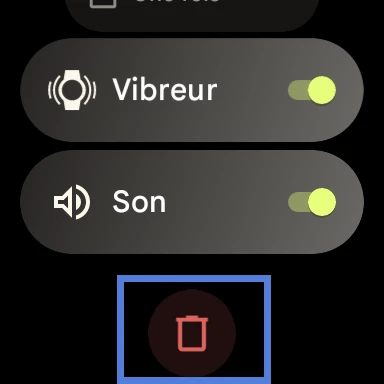Disable the Son toggle
384x384 pixels.
(x=312, y=202)
